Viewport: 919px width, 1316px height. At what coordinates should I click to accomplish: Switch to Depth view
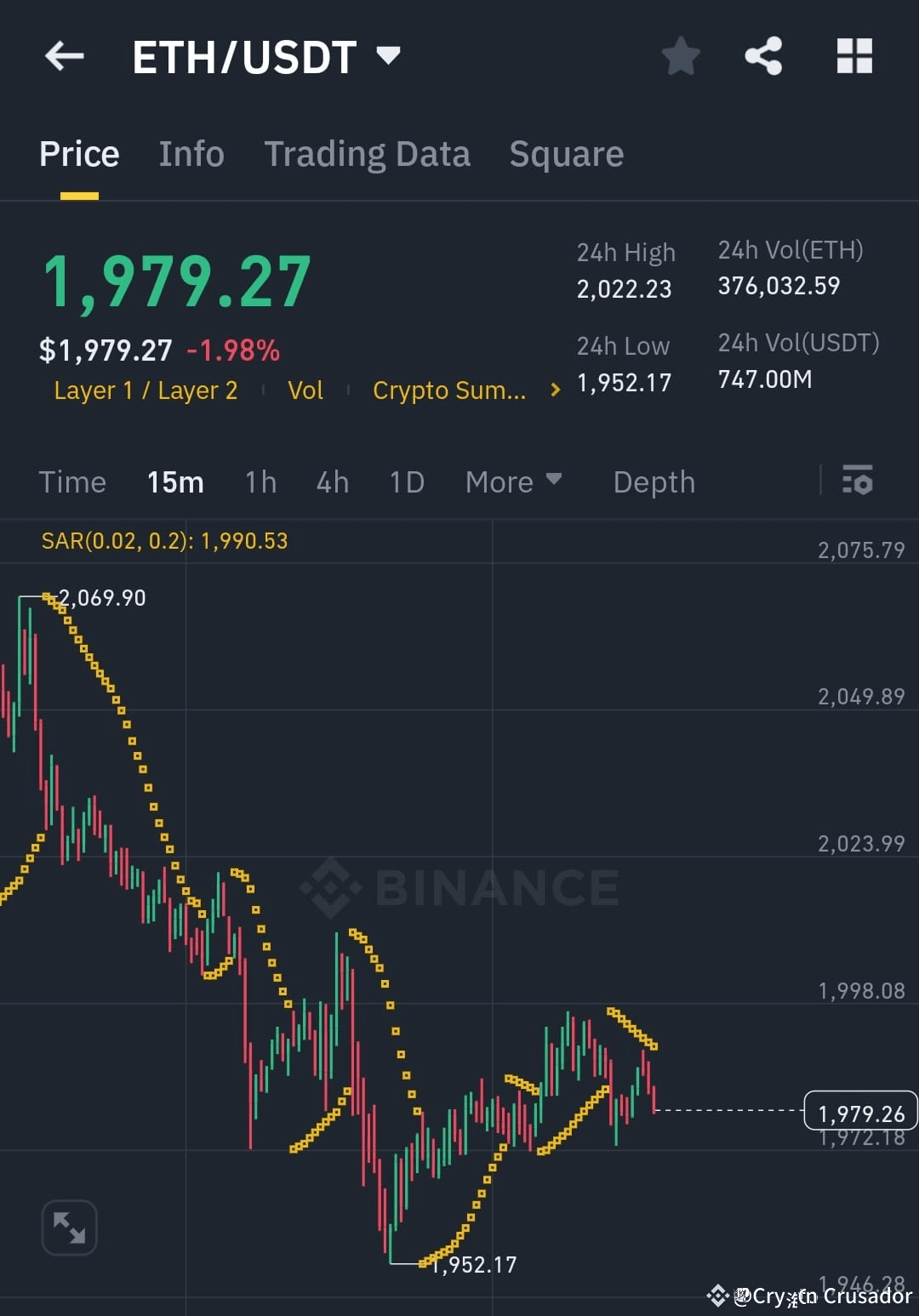tap(654, 481)
